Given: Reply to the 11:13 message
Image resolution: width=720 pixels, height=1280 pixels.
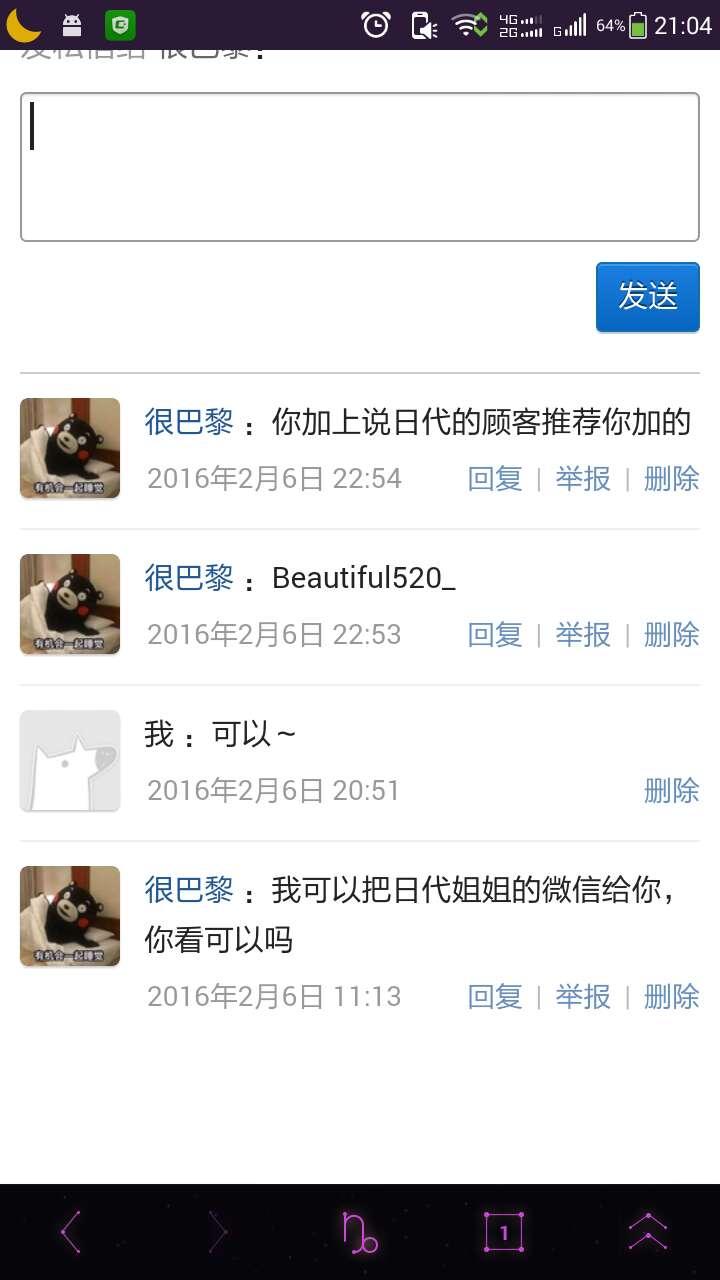Looking at the screenshot, I should [x=495, y=997].
